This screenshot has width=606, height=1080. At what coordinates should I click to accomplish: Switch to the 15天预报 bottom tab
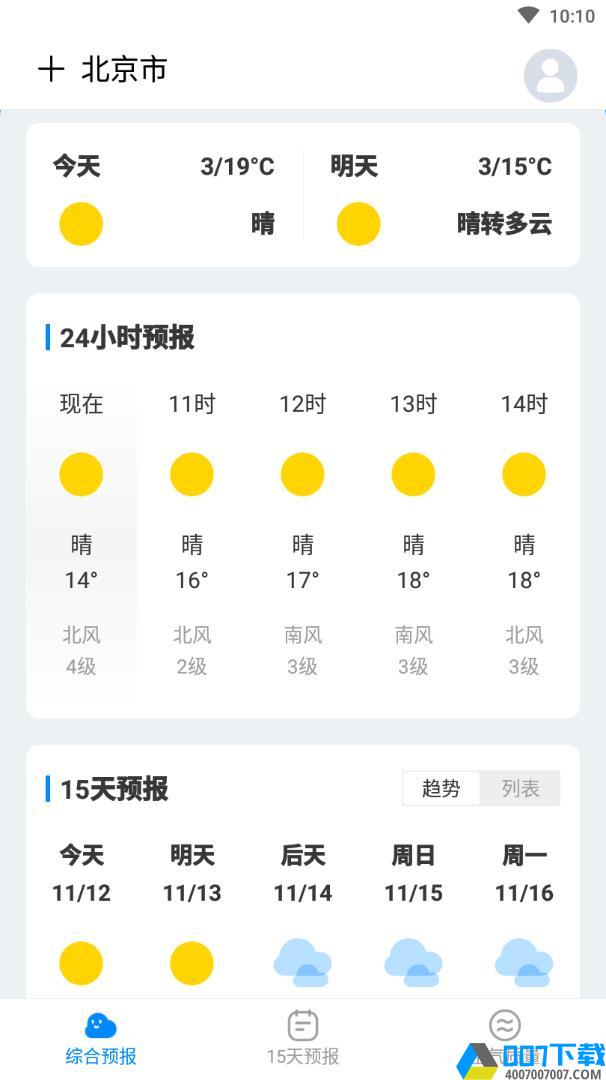point(303,1039)
